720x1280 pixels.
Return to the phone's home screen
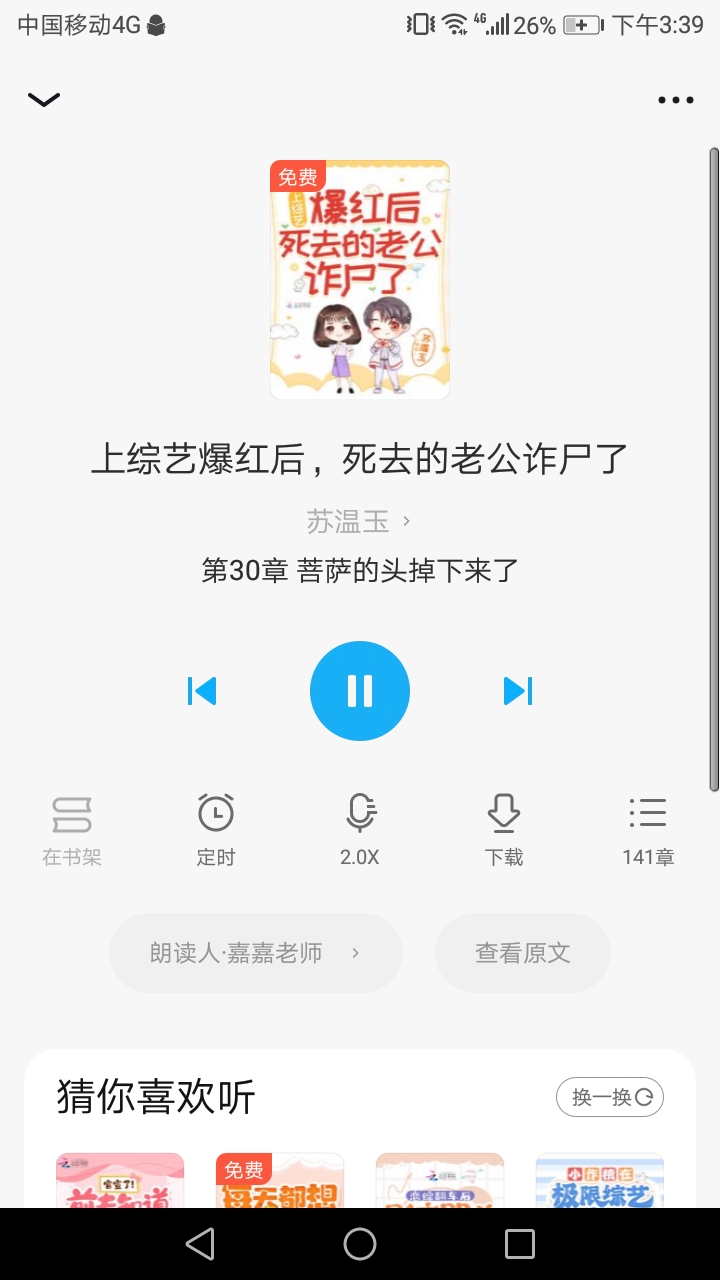[x=360, y=1244]
